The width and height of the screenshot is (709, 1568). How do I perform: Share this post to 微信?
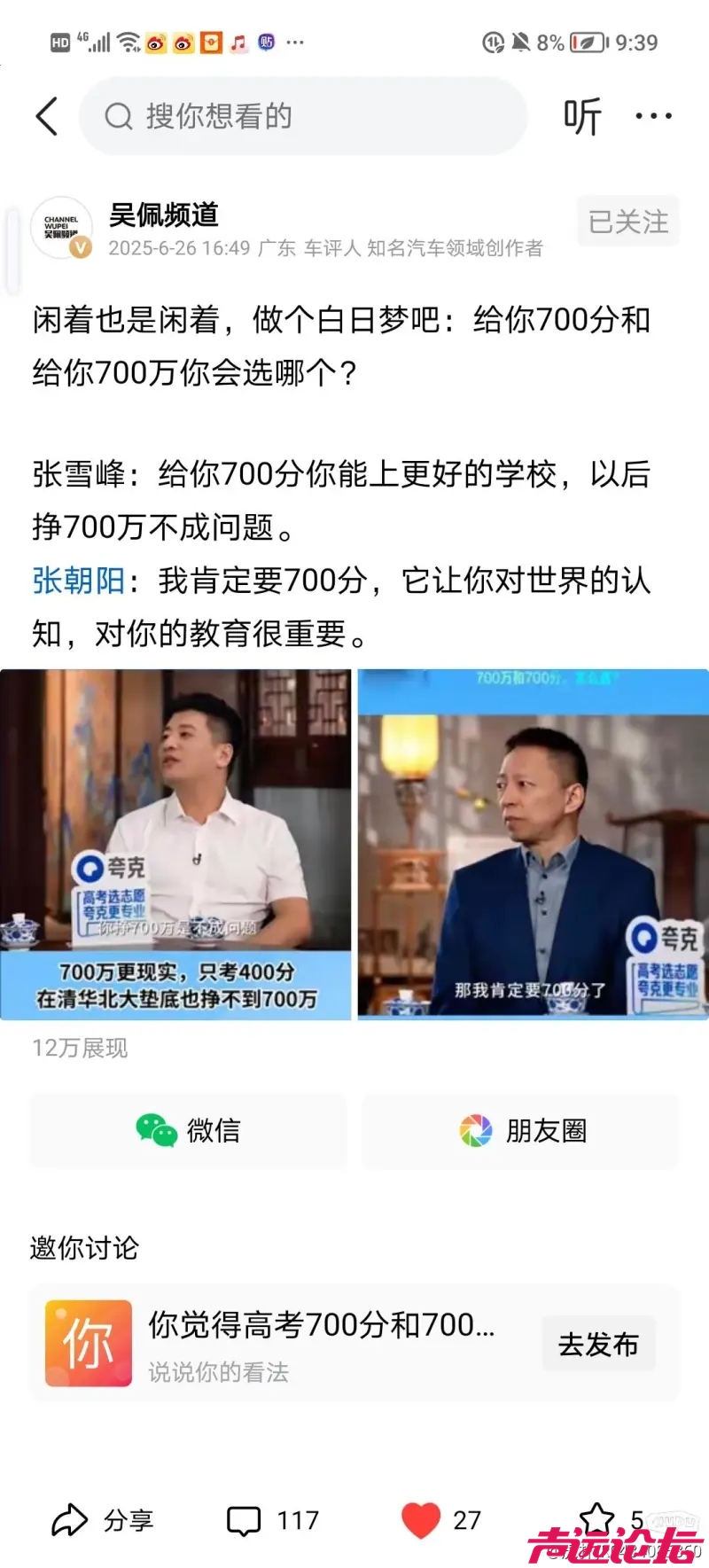pyautogui.click(x=188, y=1130)
